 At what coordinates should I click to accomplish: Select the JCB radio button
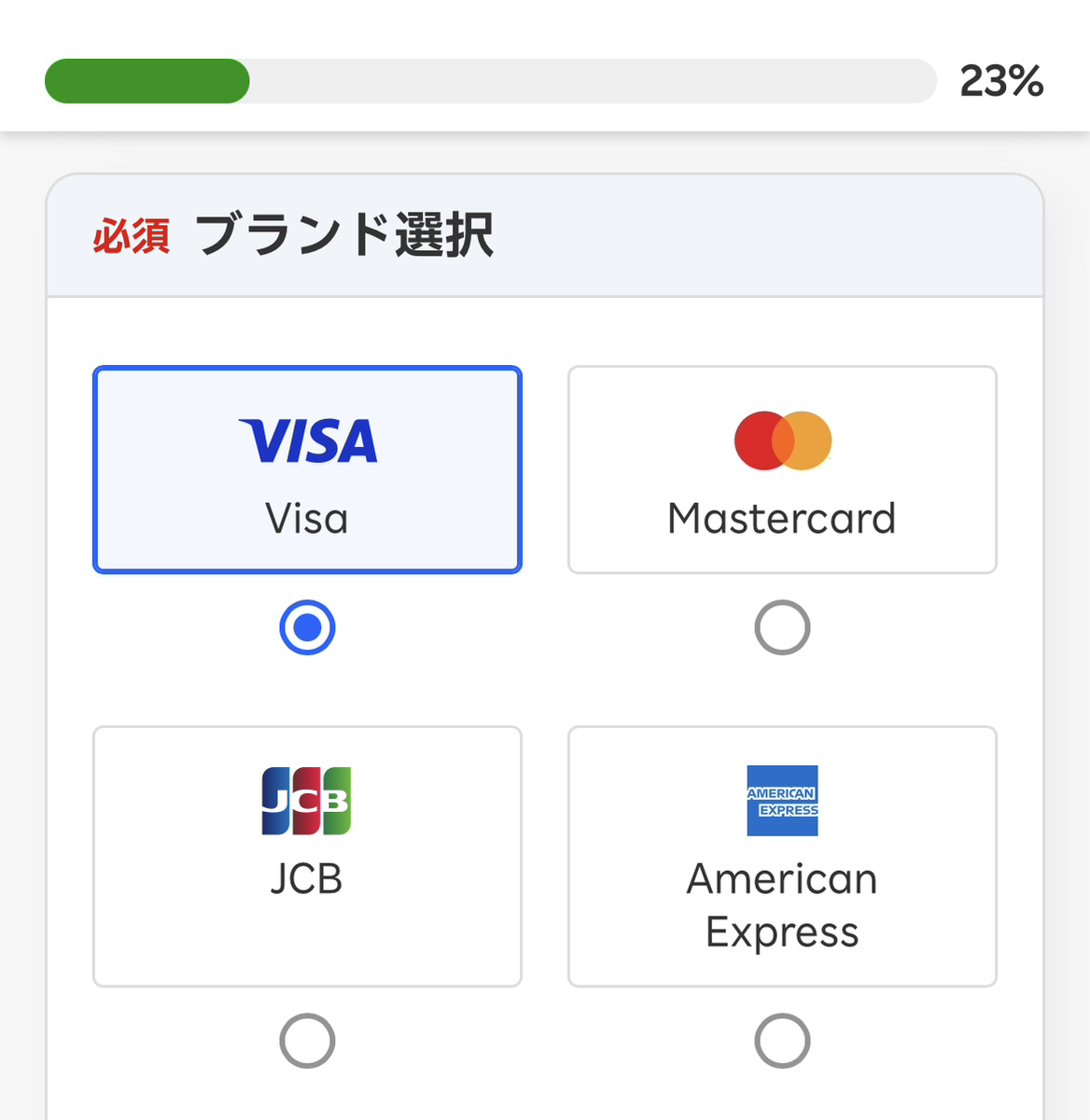[x=307, y=1040]
